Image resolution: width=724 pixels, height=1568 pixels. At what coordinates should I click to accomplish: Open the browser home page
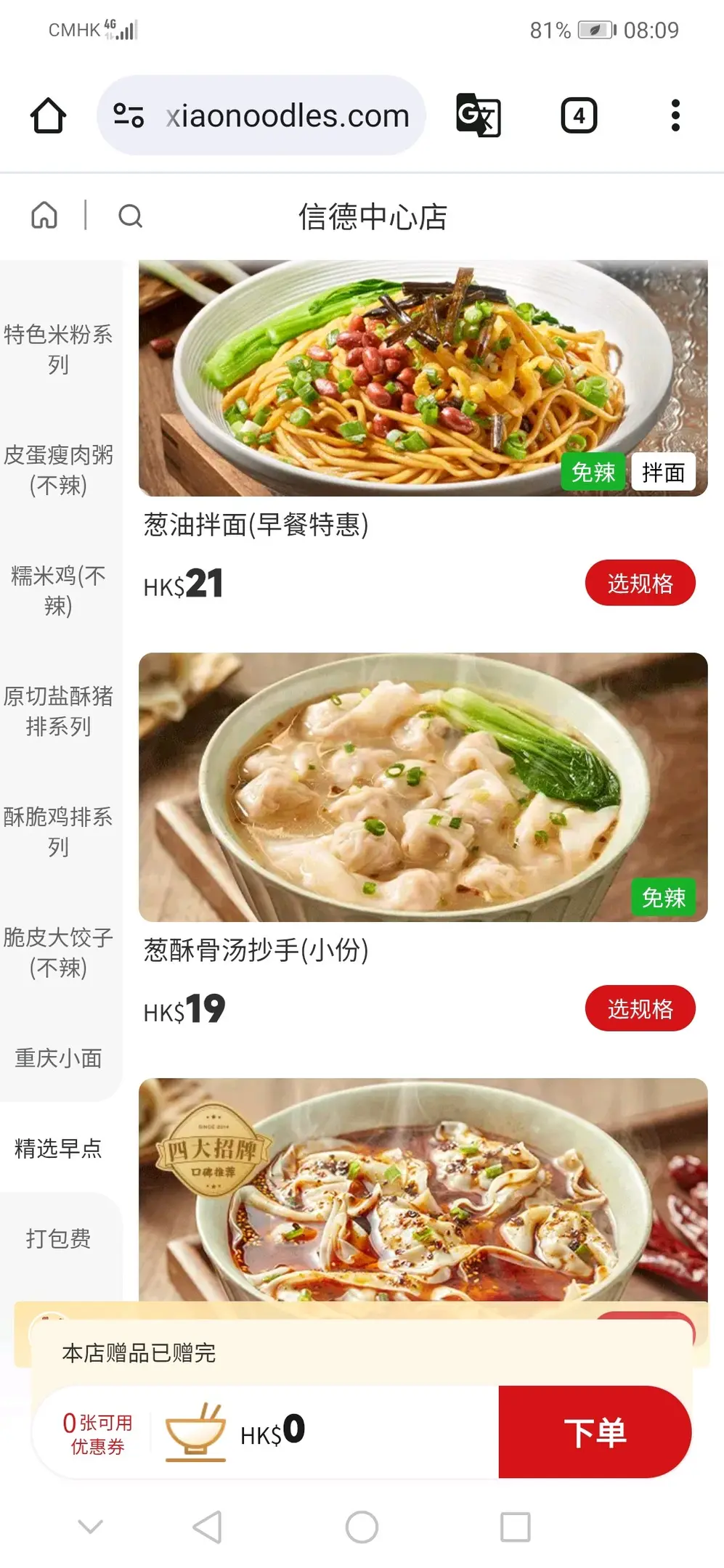[x=48, y=115]
